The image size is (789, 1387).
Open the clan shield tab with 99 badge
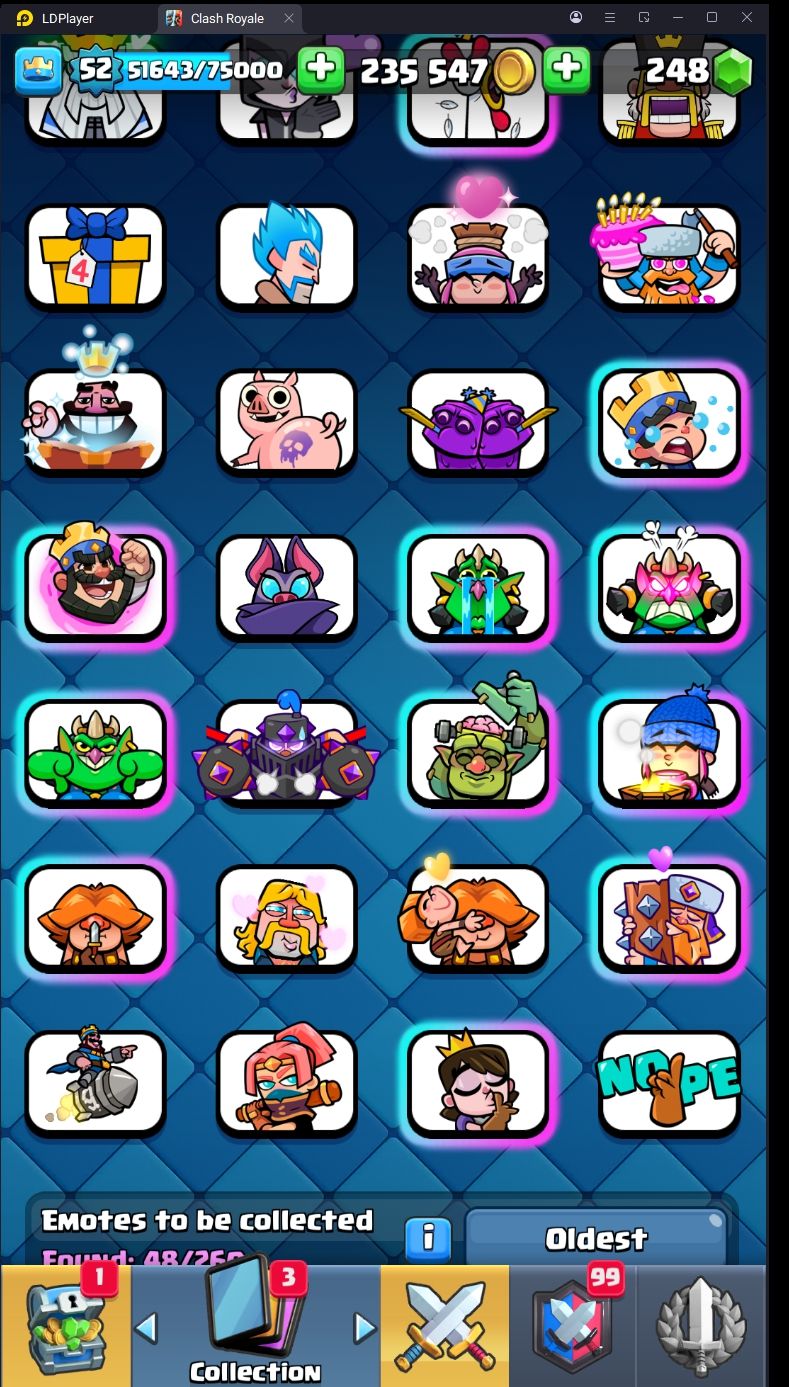[573, 1325]
